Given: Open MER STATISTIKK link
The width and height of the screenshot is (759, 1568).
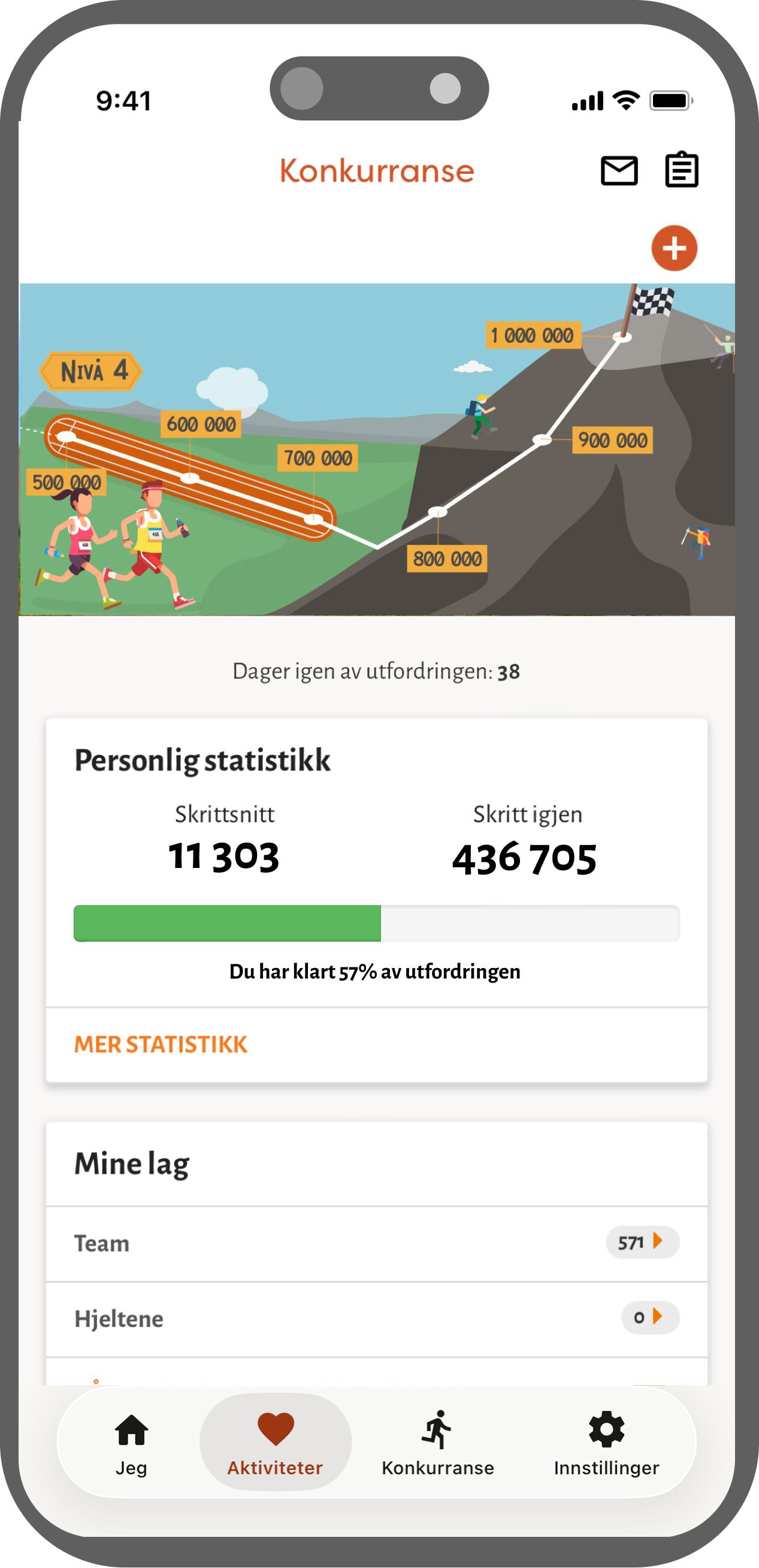Looking at the screenshot, I should point(161,1045).
